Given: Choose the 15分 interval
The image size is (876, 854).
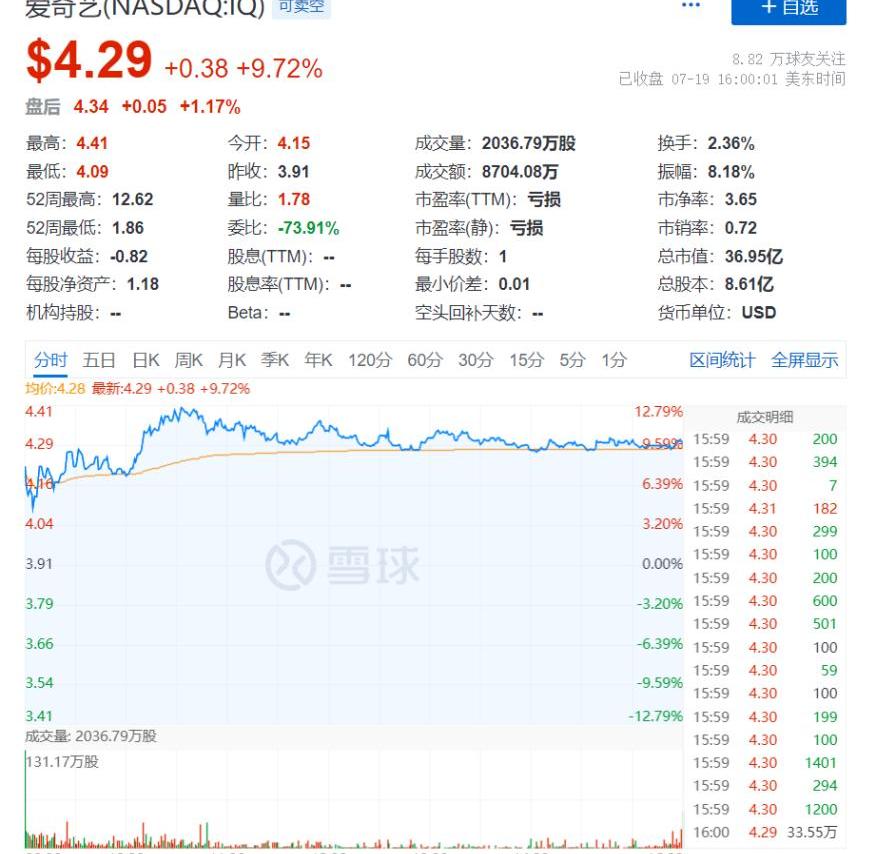Looking at the screenshot, I should (526, 360).
